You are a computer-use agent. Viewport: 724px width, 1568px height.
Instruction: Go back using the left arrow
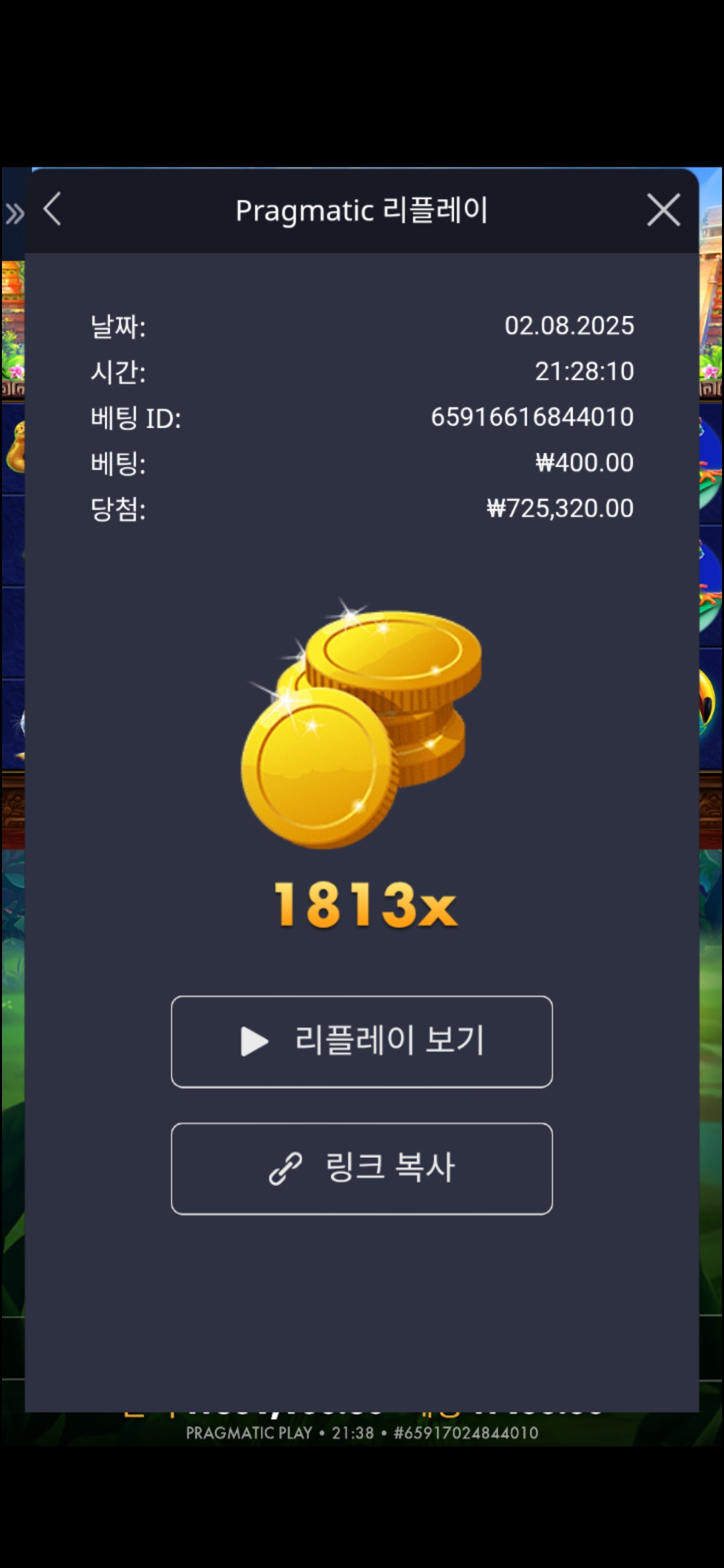[53, 210]
